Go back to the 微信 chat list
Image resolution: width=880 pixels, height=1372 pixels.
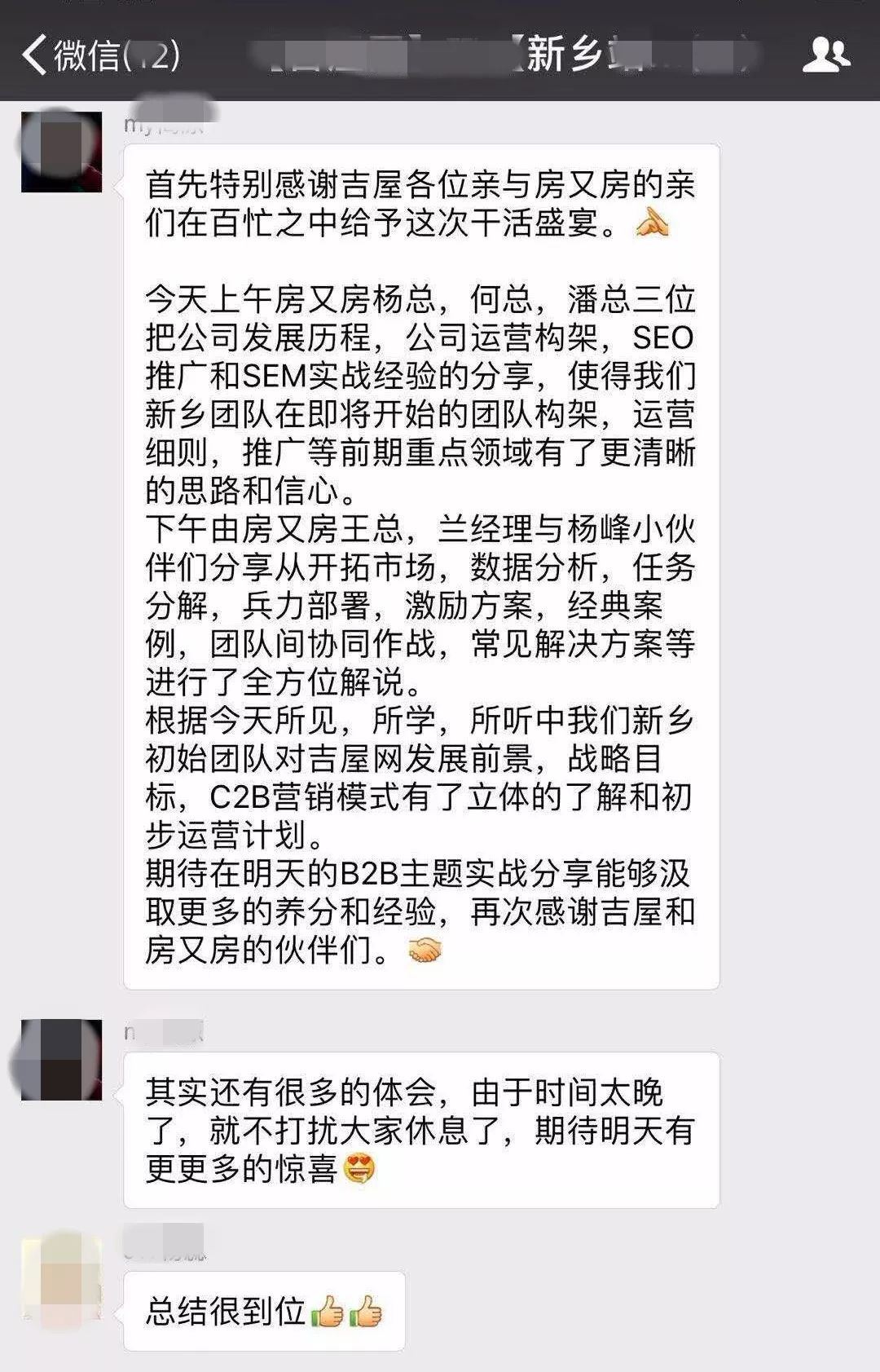point(98,54)
